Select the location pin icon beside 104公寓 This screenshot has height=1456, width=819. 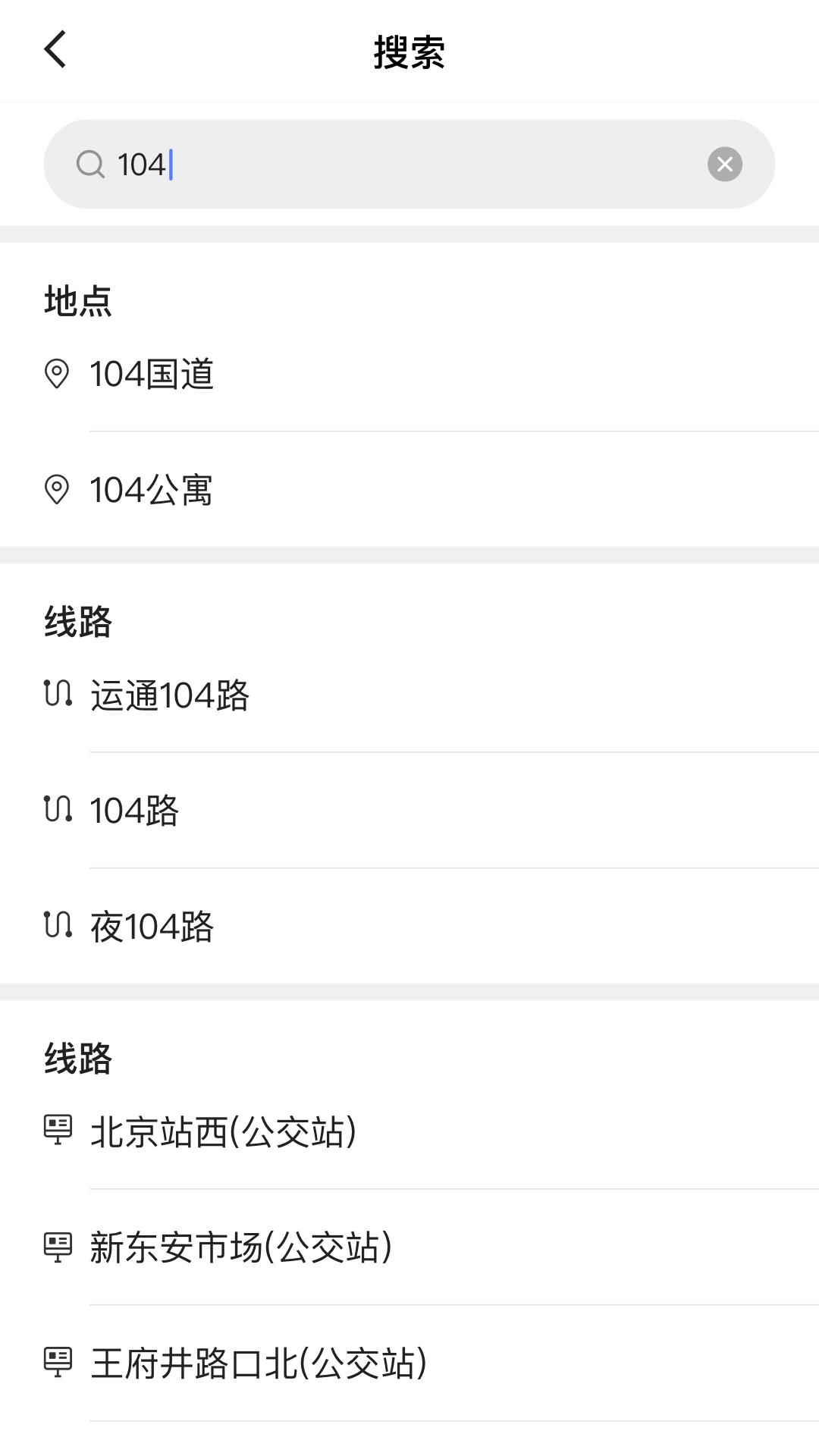(58, 491)
